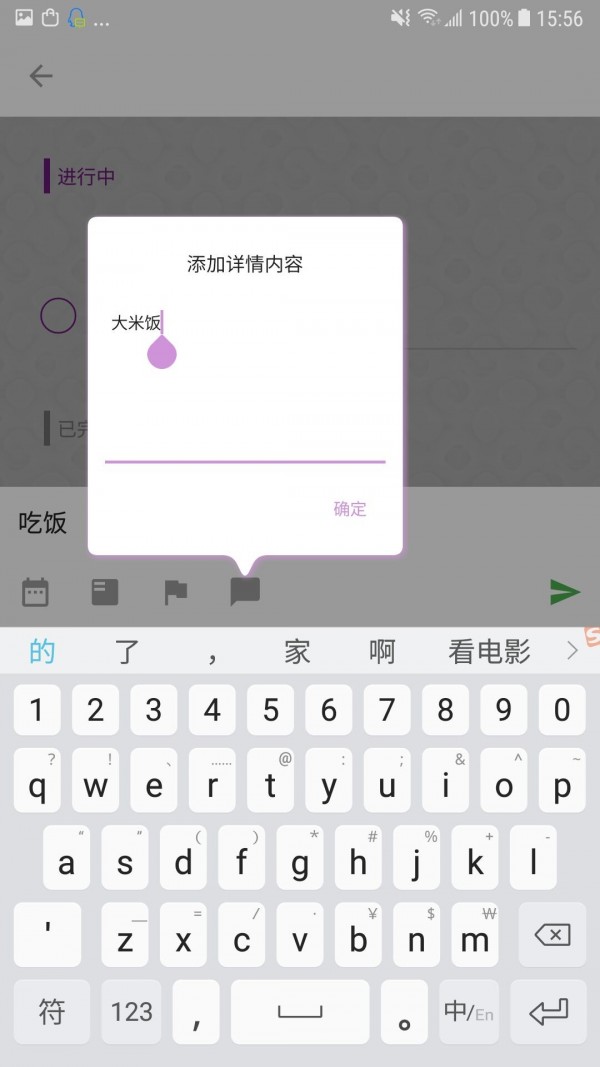
Task: Toggle the 中/En language key
Action: pyautogui.click(x=469, y=1012)
